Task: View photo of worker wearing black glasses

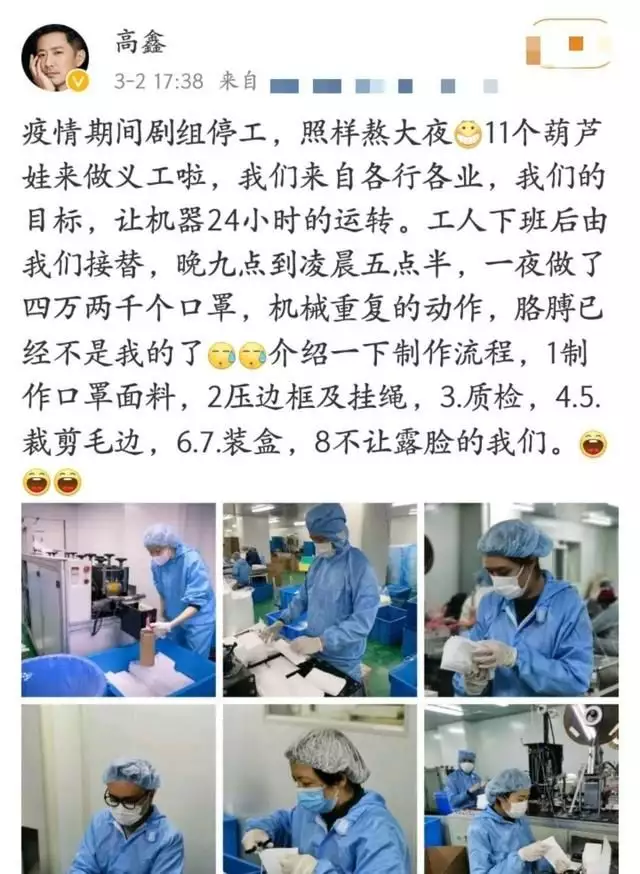Action: (x=119, y=790)
